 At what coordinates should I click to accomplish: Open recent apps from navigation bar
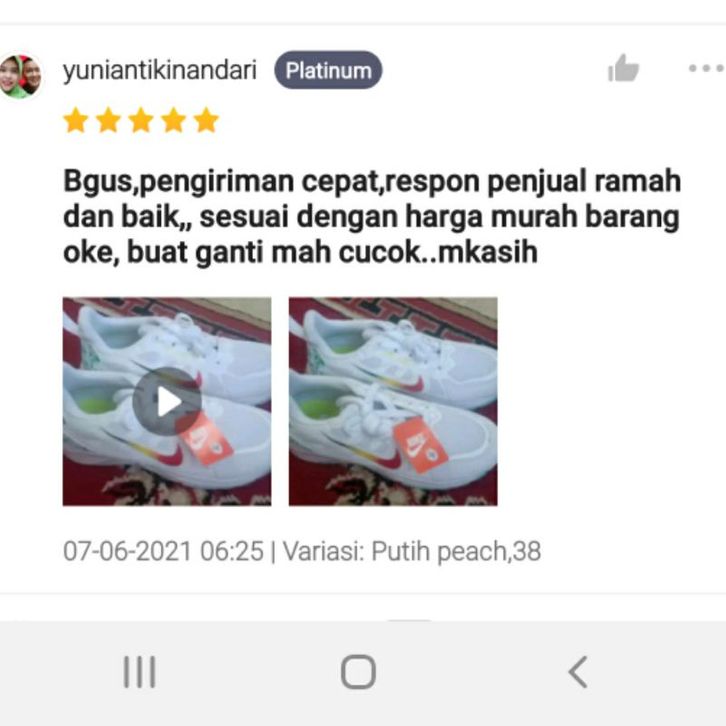(x=139, y=672)
